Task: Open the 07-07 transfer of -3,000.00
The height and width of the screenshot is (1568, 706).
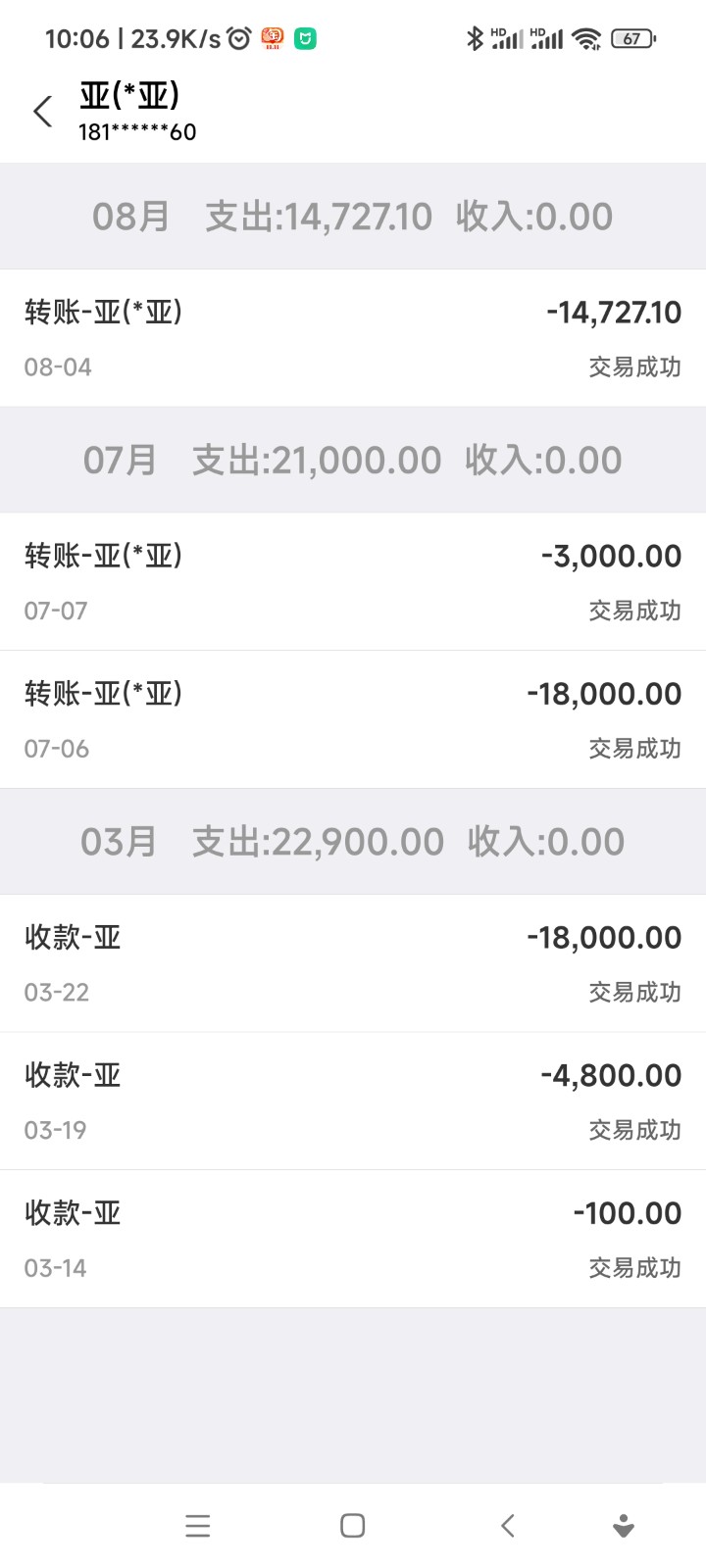Action: [x=353, y=582]
